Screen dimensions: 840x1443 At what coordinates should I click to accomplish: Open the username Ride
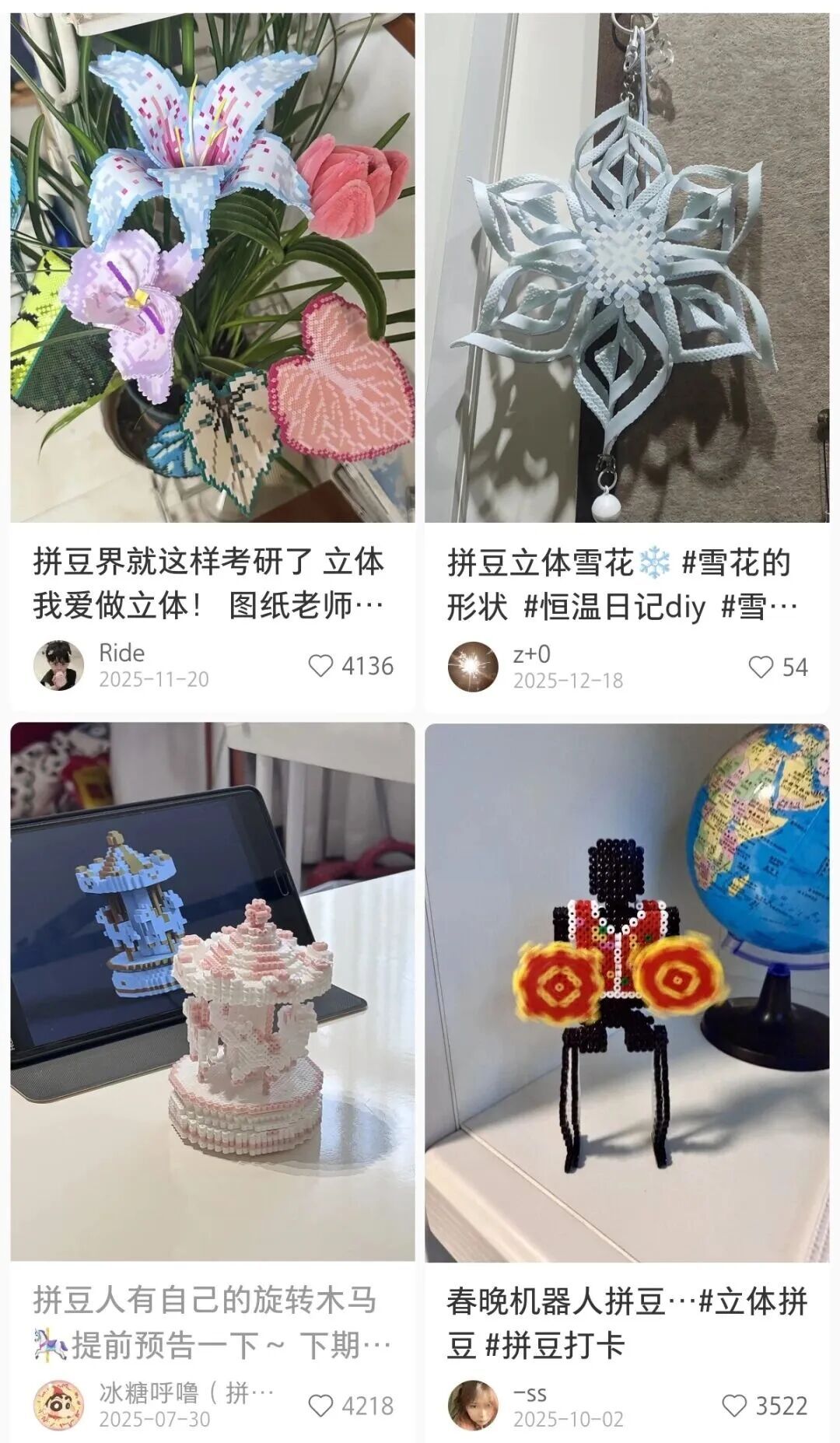pos(121,653)
